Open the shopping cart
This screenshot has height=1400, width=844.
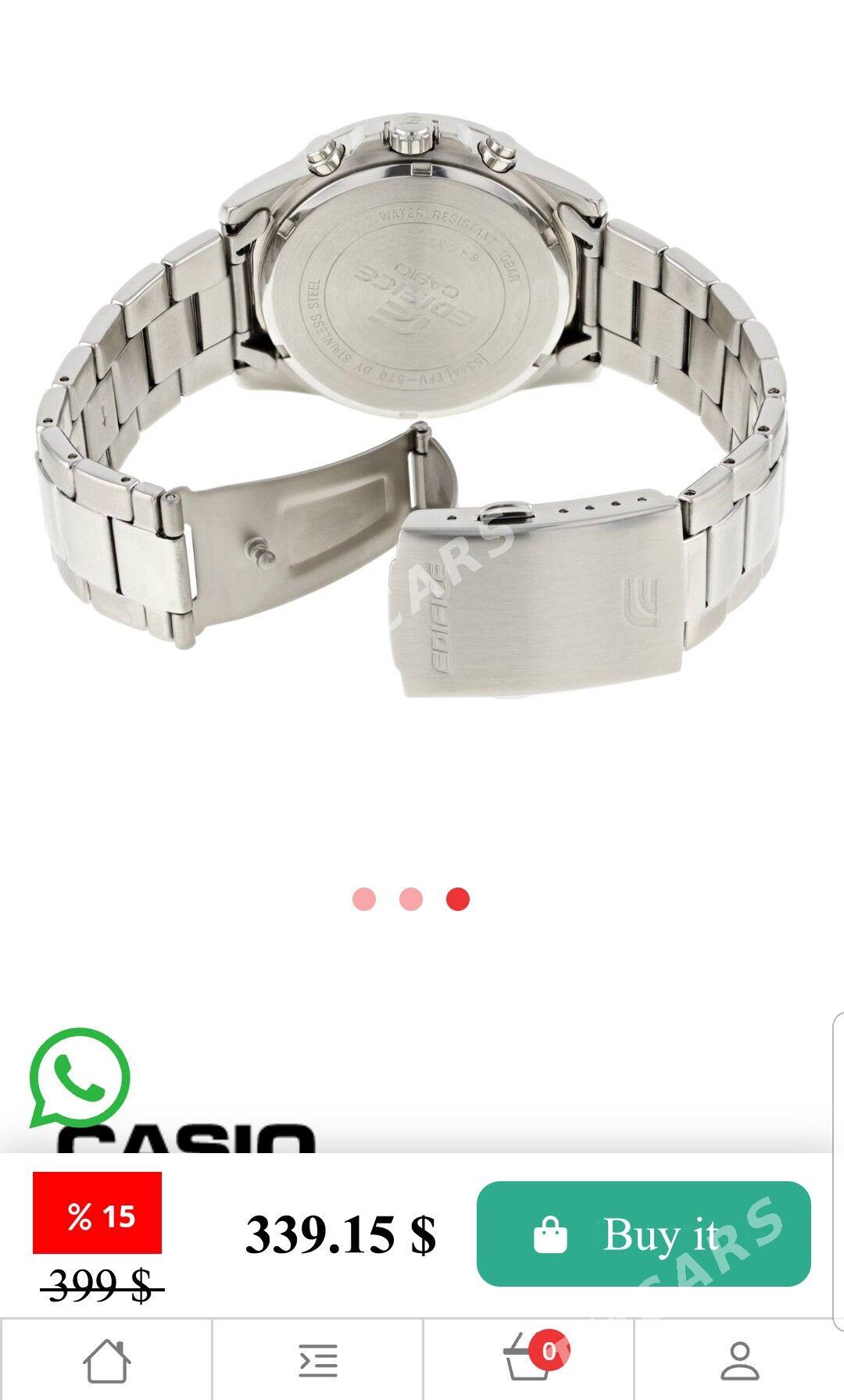(x=529, y=1359)
